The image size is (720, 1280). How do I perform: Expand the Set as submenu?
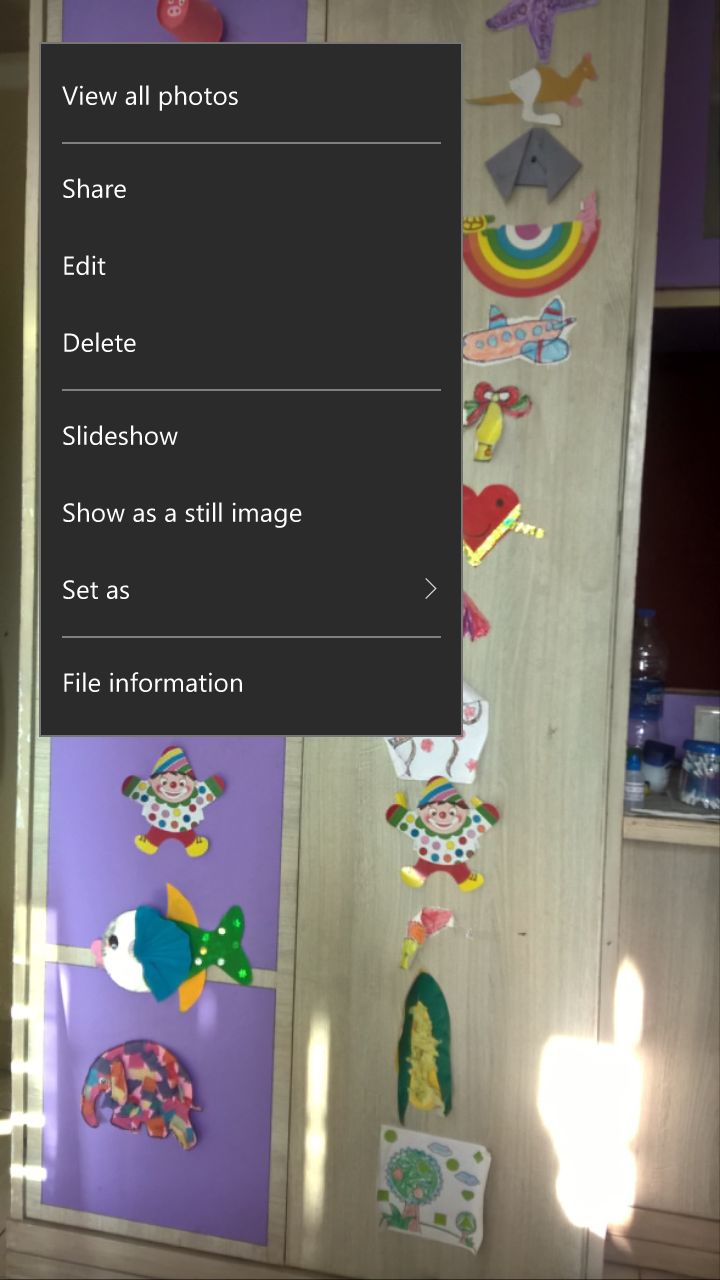click(x=250, y=590)
